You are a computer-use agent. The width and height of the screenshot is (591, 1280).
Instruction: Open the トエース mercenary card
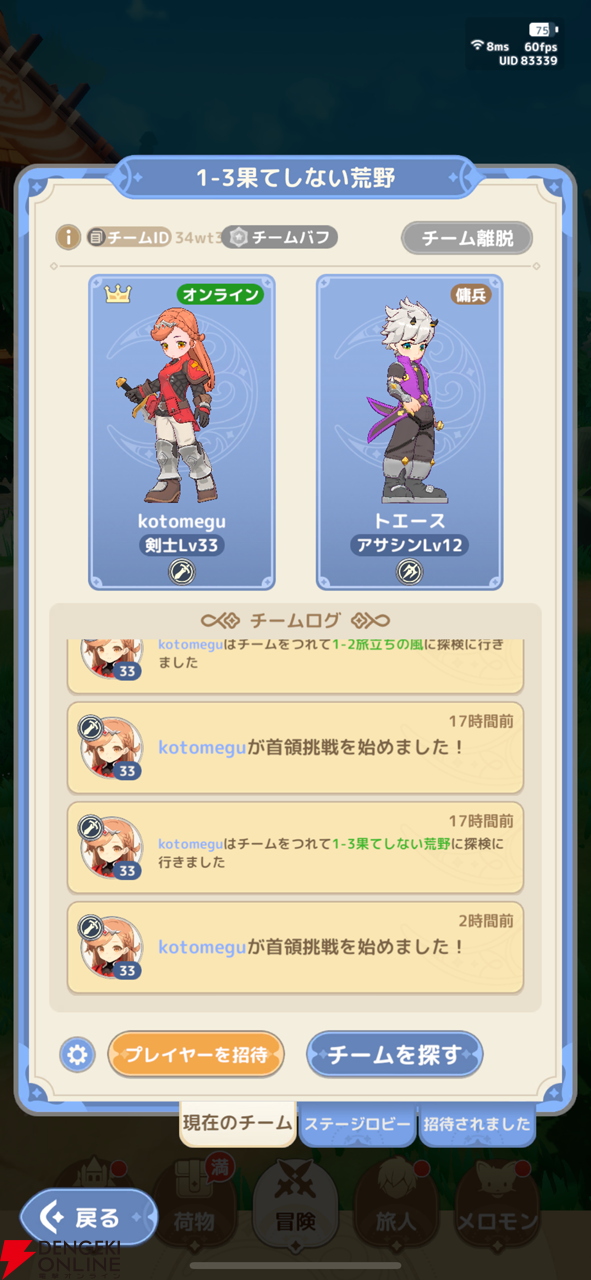[x=410, y=432]
